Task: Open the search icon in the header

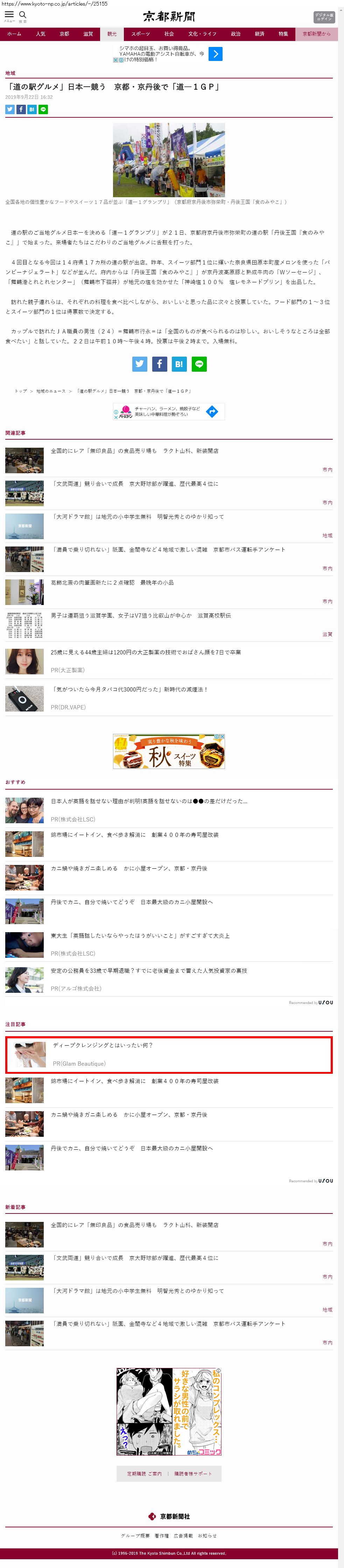Action: click(x=23, y=15)
